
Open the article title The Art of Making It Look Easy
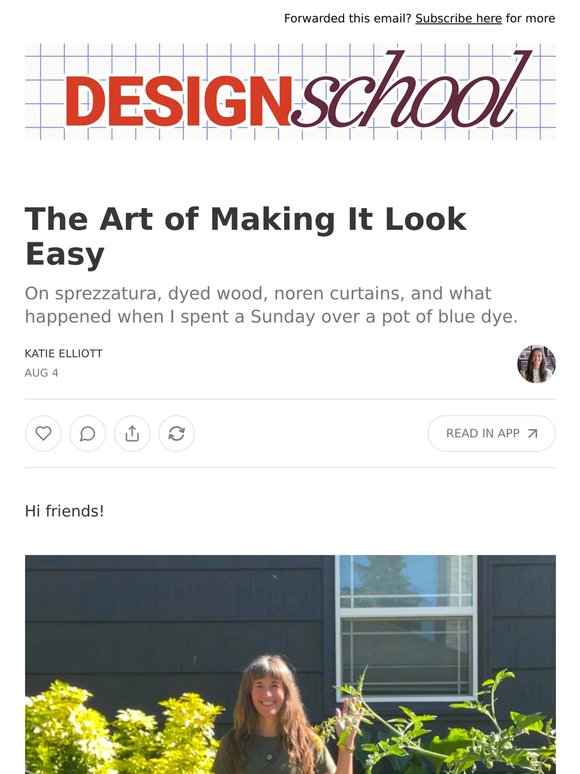(246, 236)
